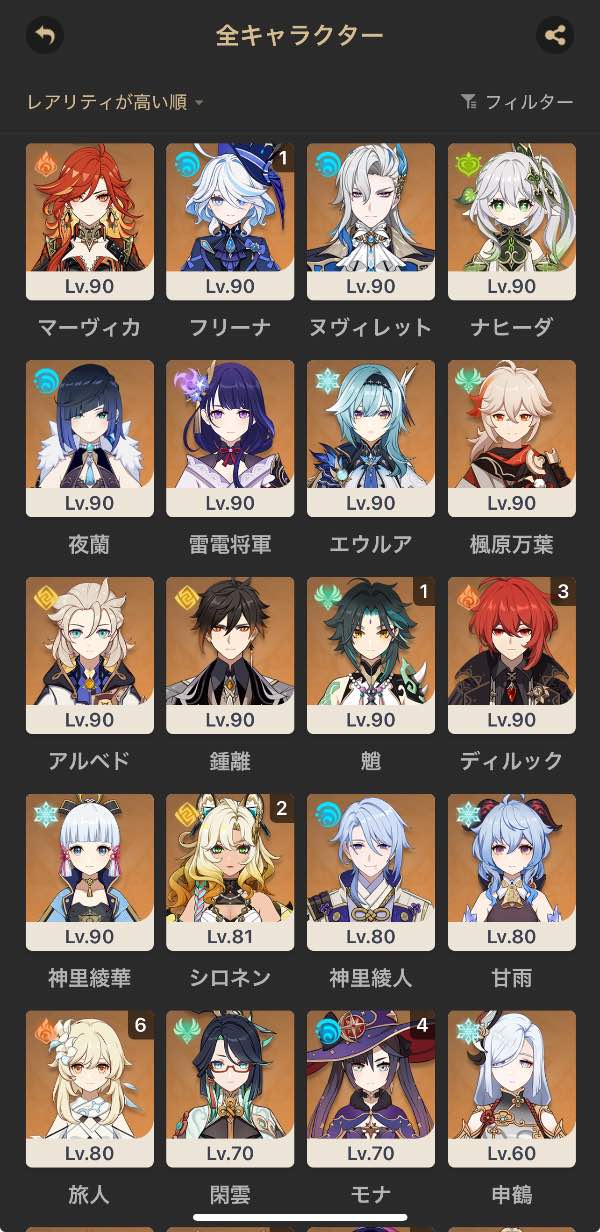The height and width of the screenshot is (1232, 600).
Task: Go back using the return arrow
Action: (x=44, y=36)
